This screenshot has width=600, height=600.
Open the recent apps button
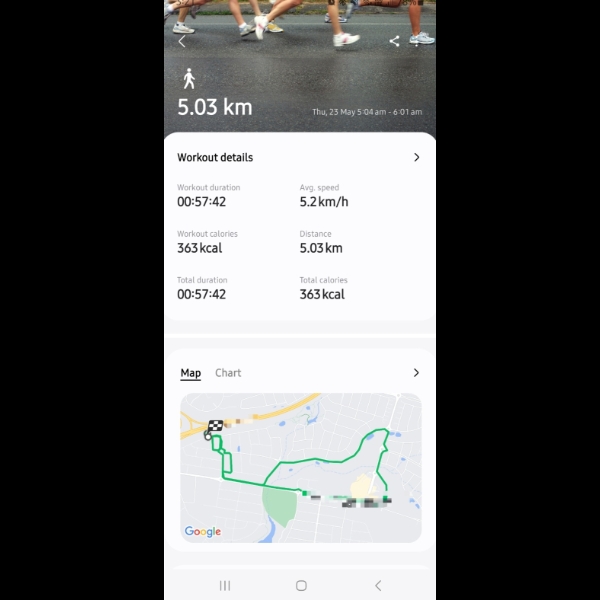click(x=225, y=585)
